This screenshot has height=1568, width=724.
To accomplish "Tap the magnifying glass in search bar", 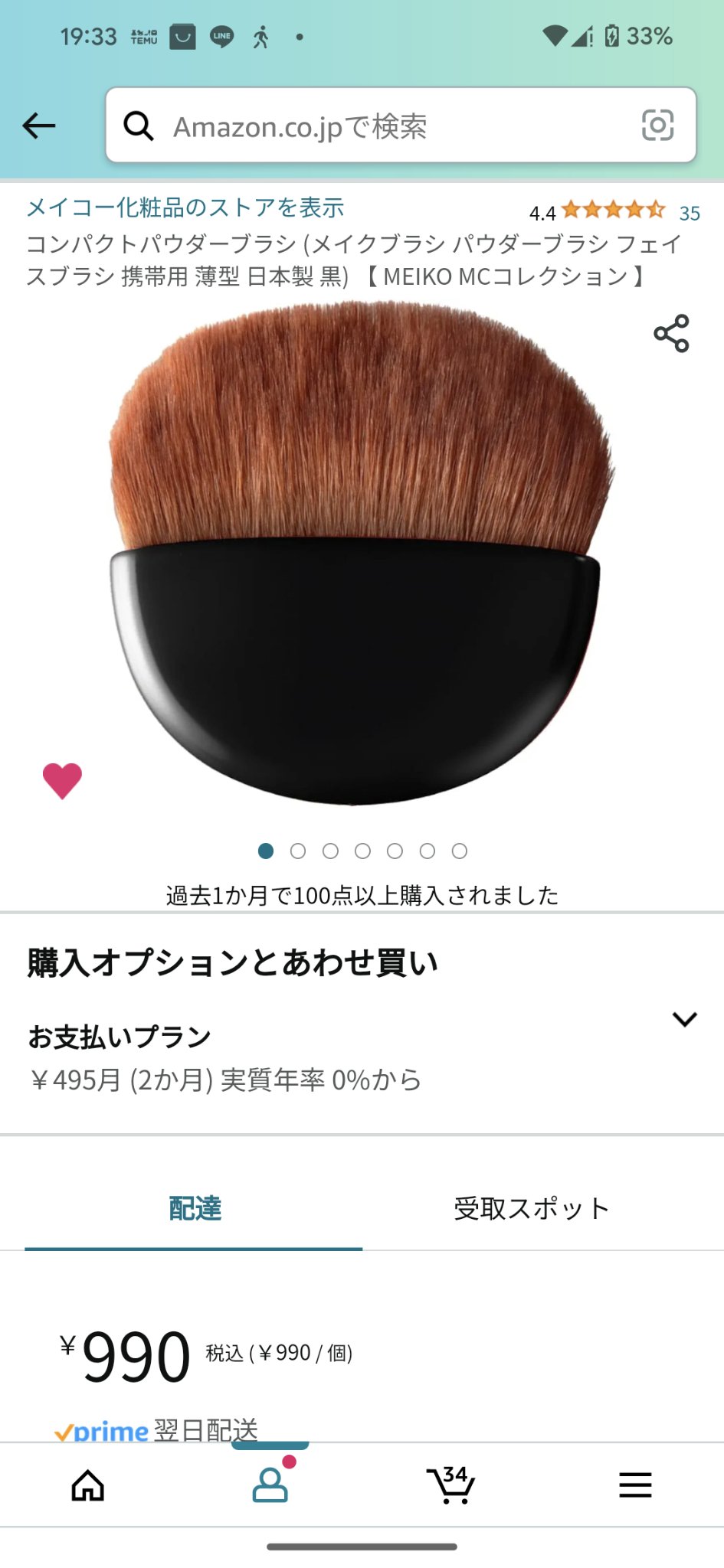I will [139, 126].
